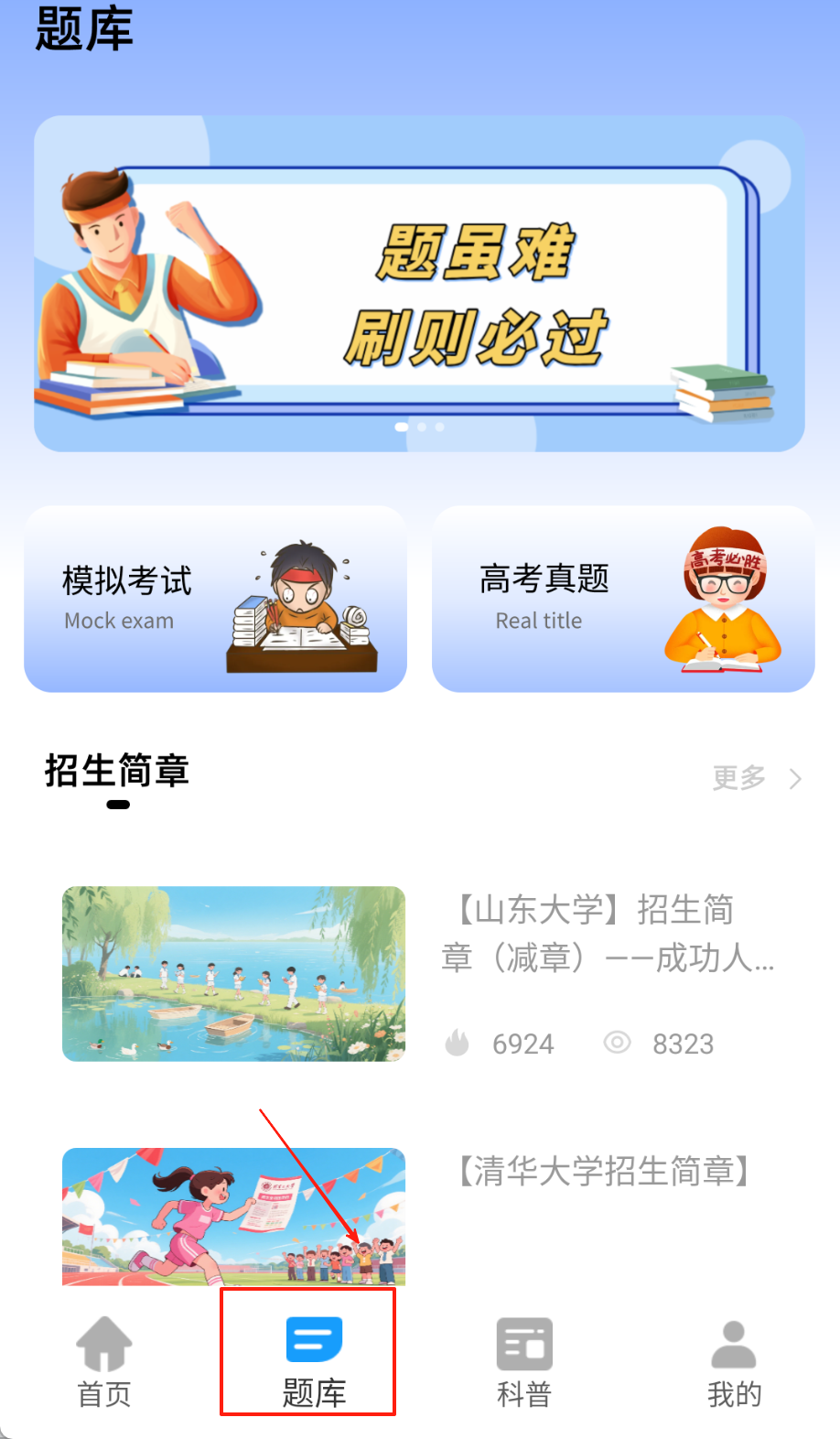Switch to the 科普 tab
840x1439 pixels.
point(524,1362)
